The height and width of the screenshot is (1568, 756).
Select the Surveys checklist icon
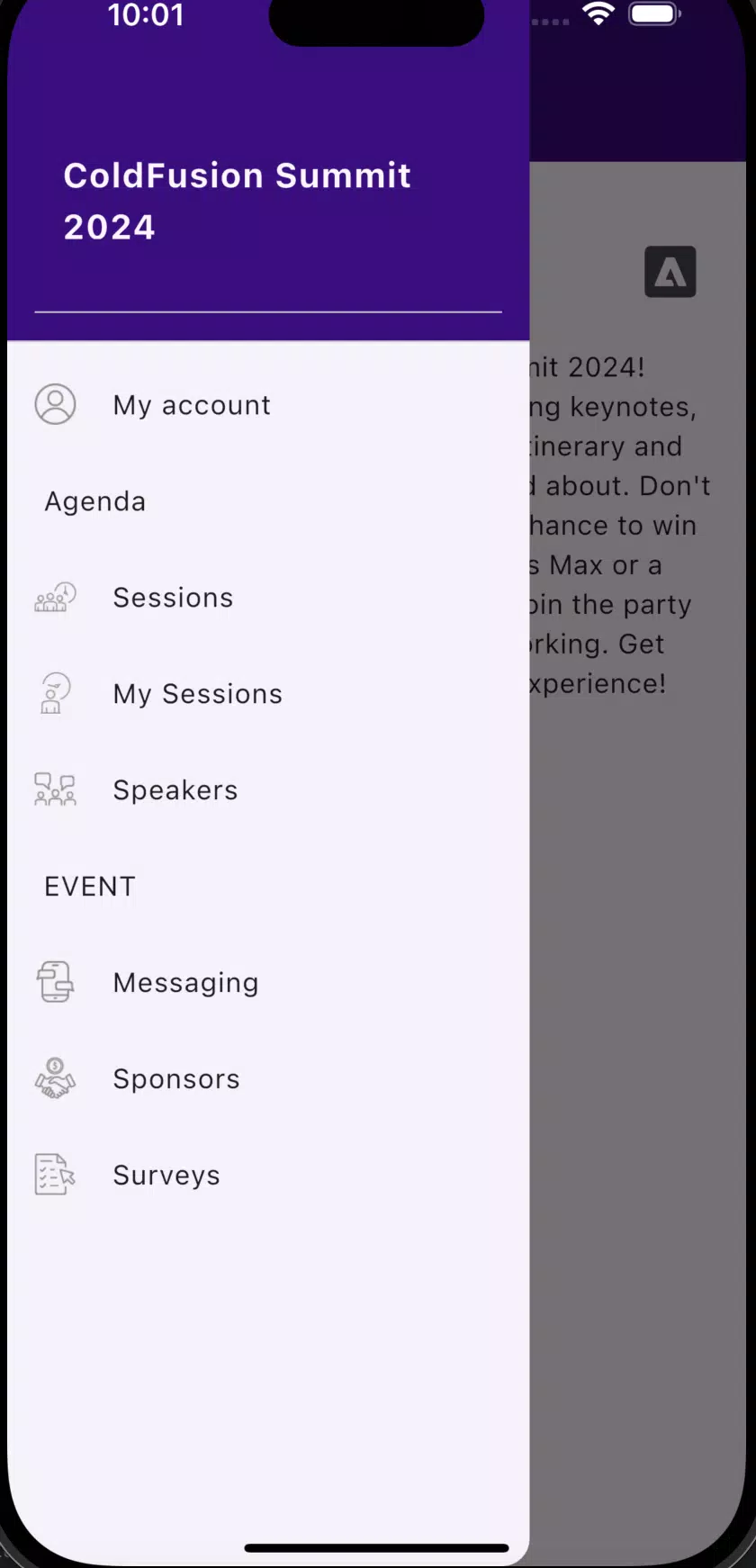[55, 1174]
